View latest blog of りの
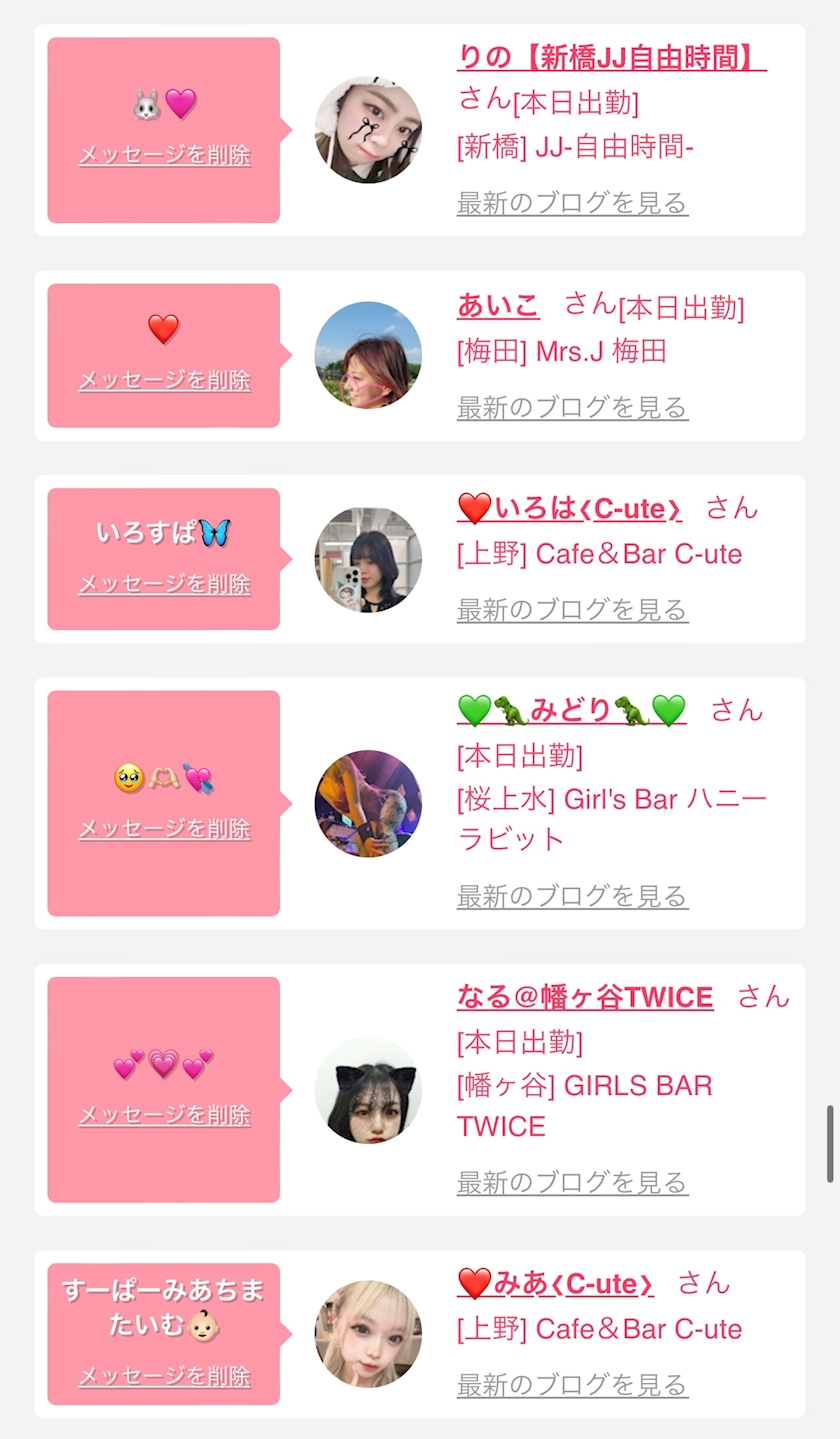This screenshot has height=1439, width=840. click(572, 203)
